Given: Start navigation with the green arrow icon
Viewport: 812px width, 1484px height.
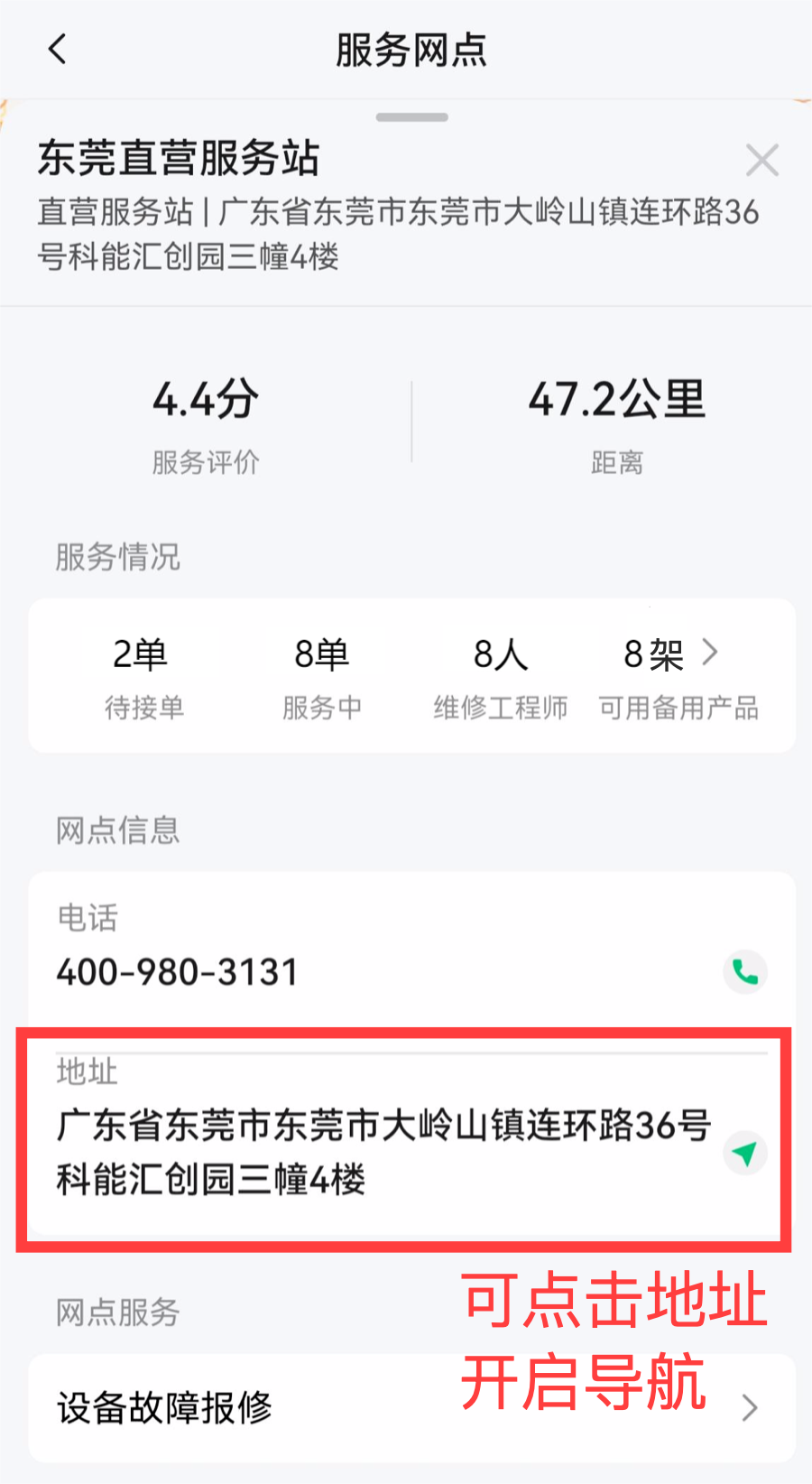Looking at the screenshot, I should (745, 1153).
